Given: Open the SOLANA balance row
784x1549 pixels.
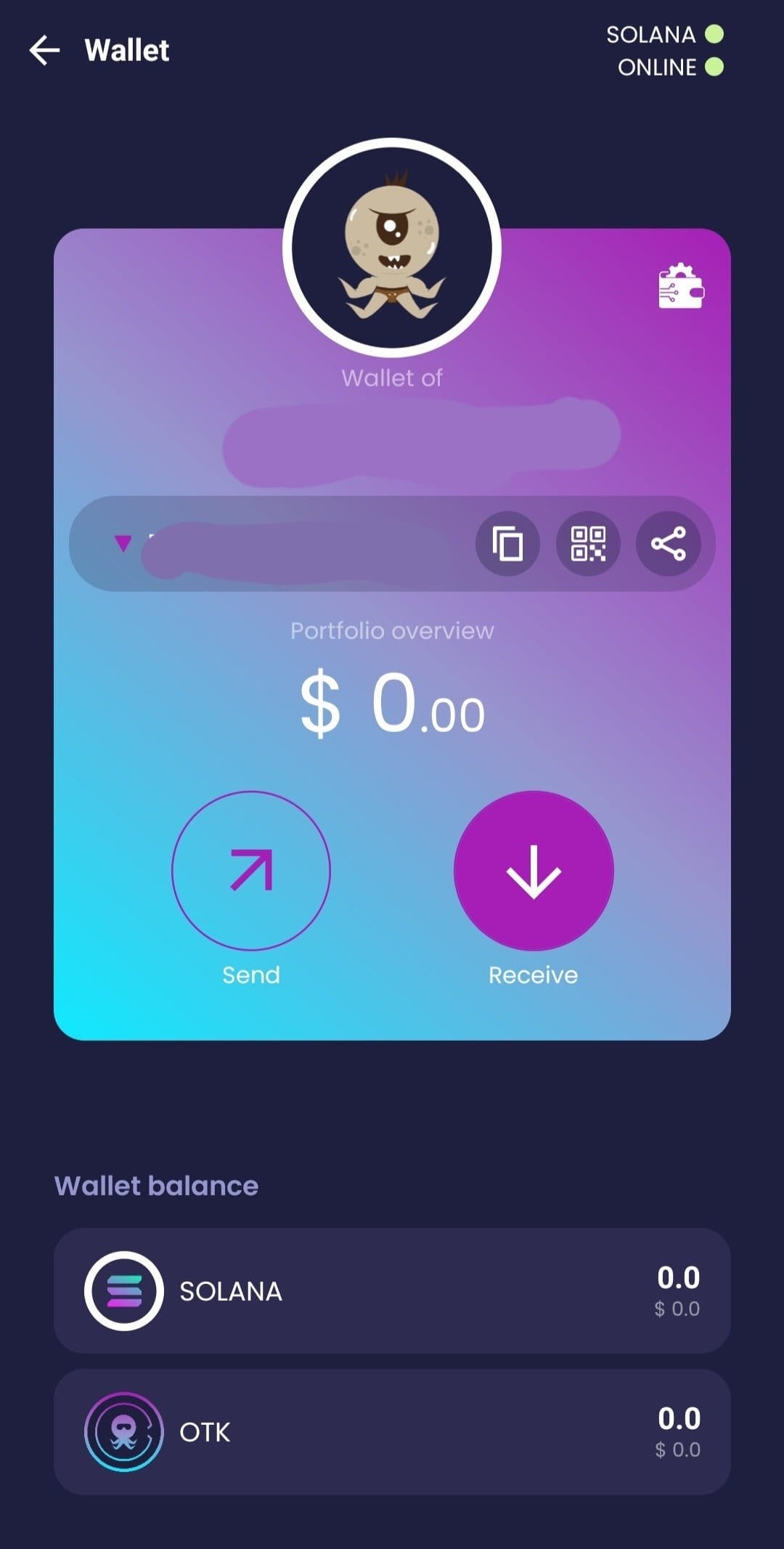Looking at the screenshot, I should point(392,1290).
